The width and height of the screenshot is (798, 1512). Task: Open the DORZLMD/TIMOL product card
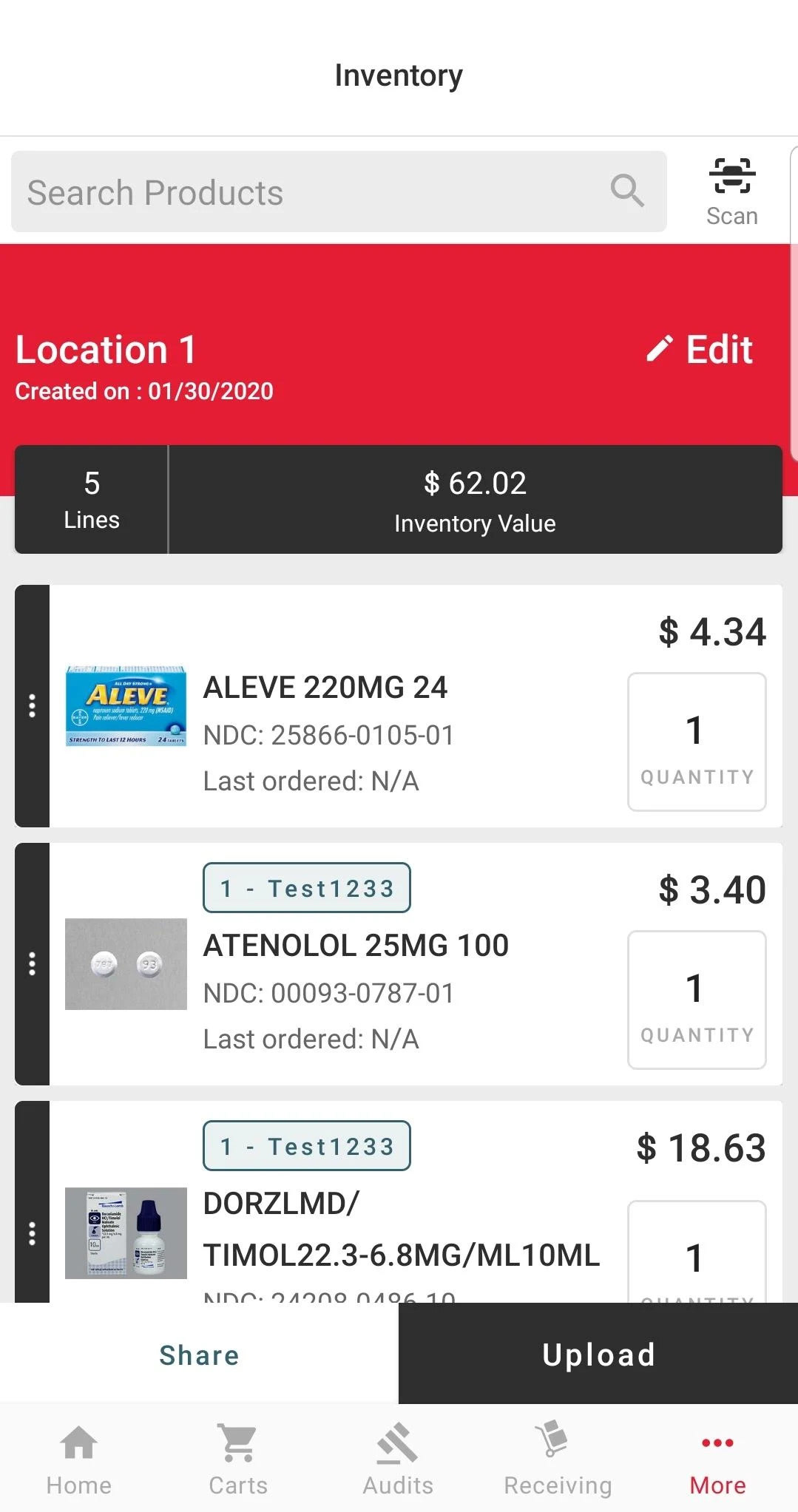400,1229
